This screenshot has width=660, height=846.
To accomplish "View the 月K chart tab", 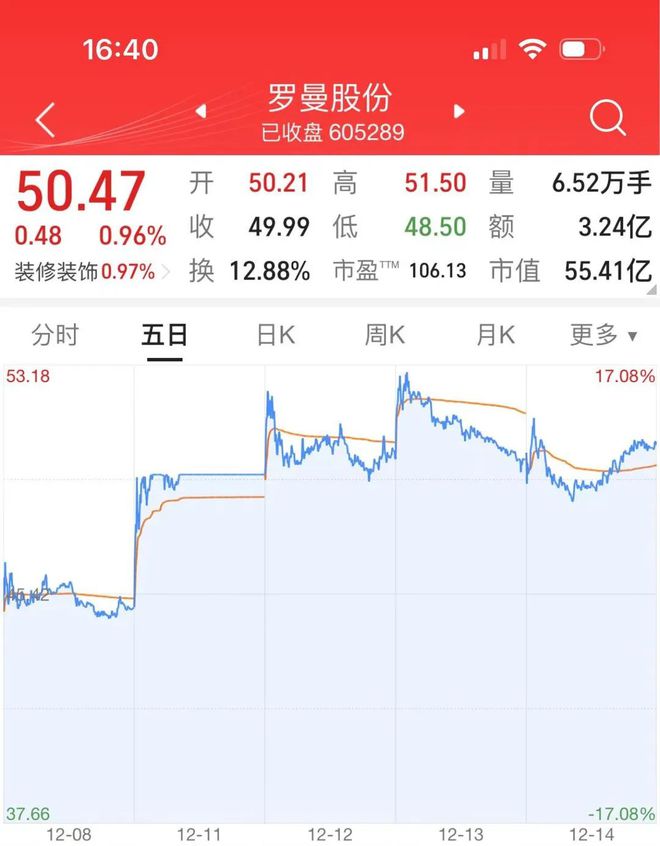I will pyautogui.click(x=494, y=335).
